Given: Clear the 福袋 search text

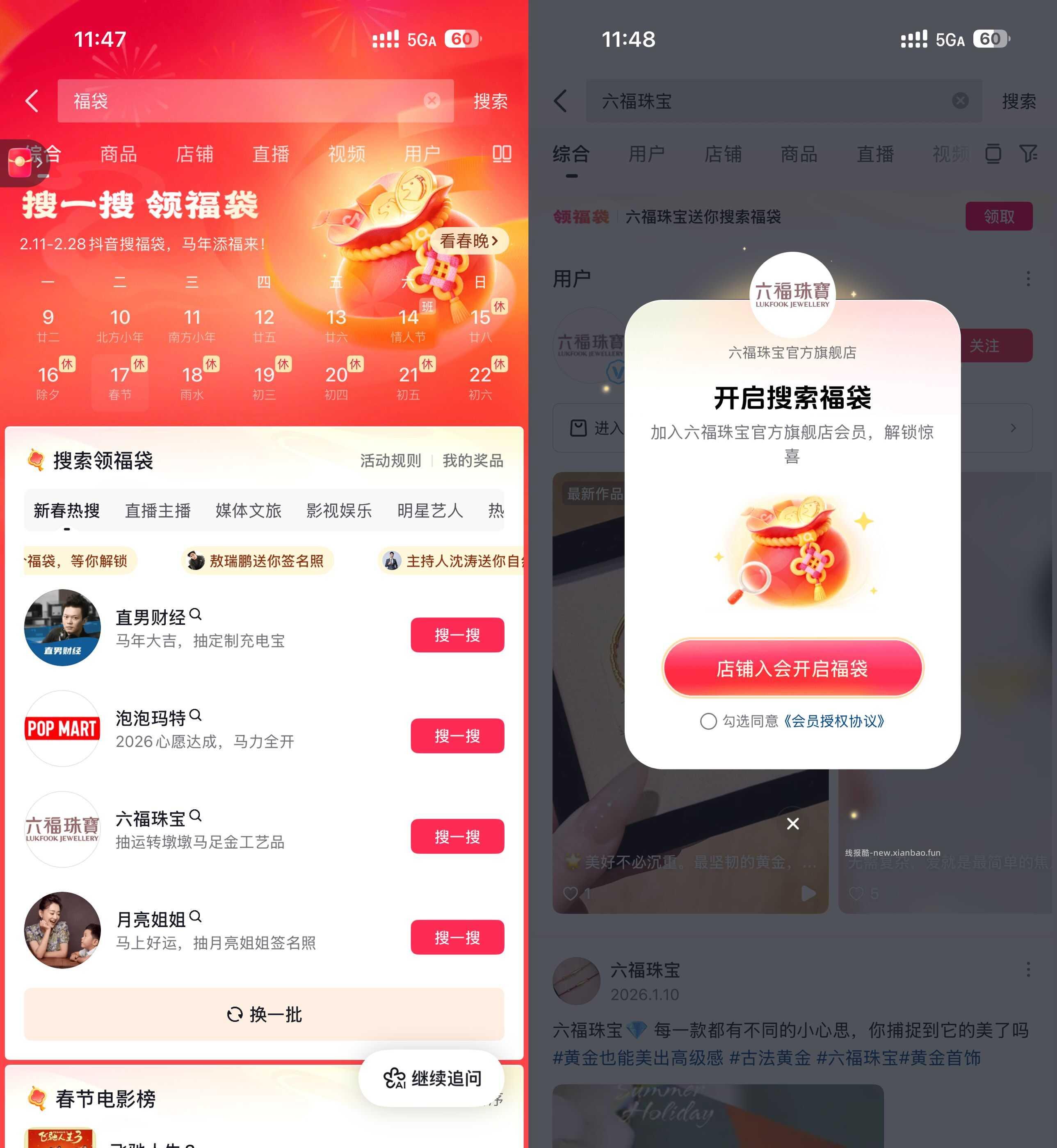Looking at the screenshot, I should click(x=432, y=100).
